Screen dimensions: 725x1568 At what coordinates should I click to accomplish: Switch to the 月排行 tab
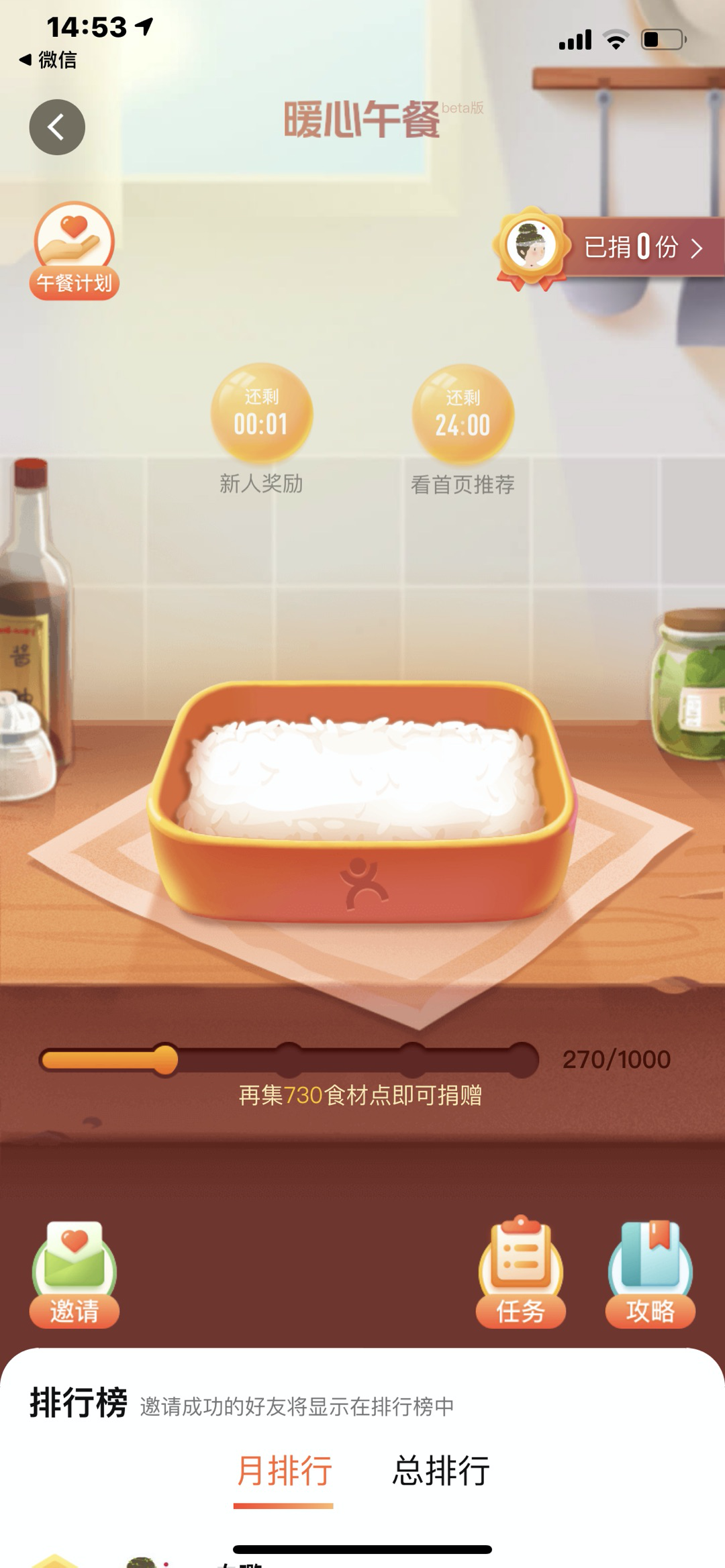(x=284, y=1471)
